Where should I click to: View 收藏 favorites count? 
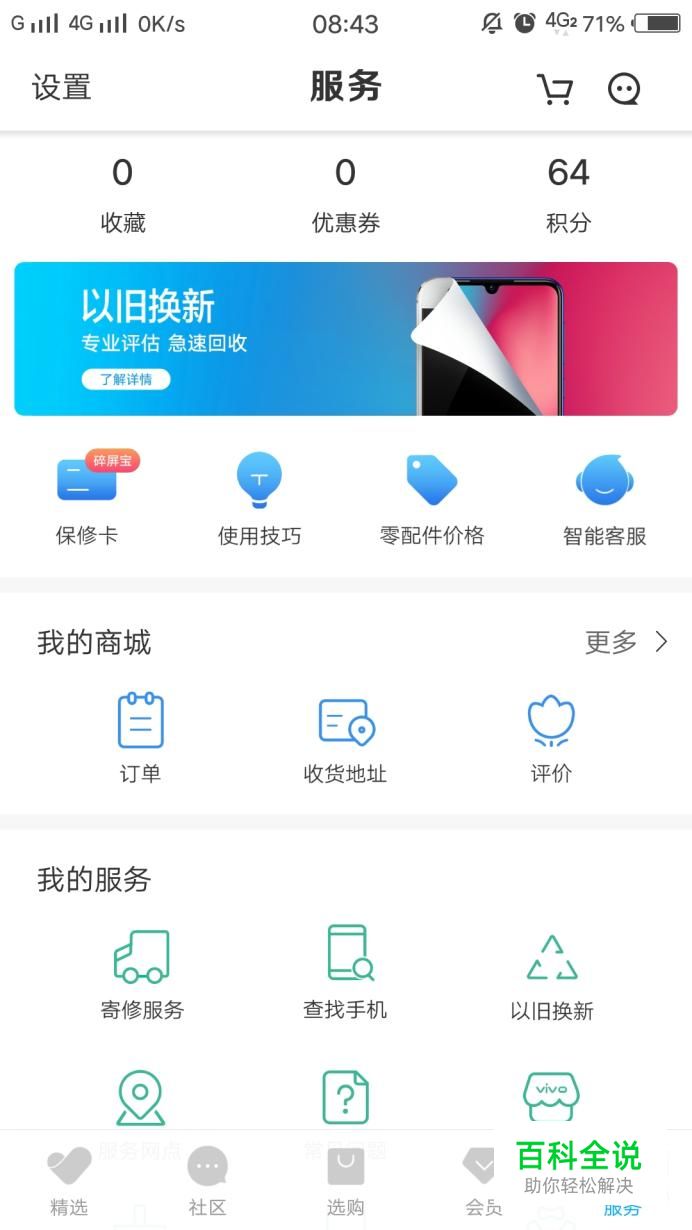(122, 196)
